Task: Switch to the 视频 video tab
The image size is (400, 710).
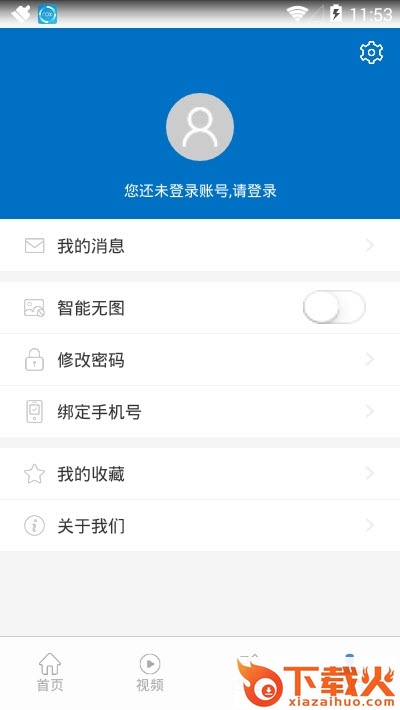Action: pos(150,672)
